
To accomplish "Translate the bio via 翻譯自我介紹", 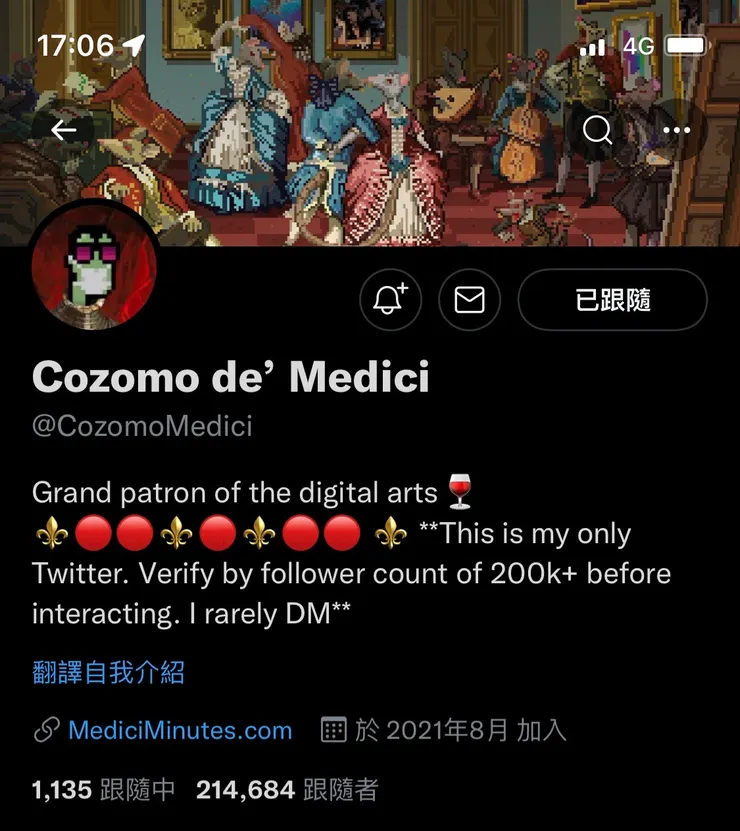I will [x=108, y=672].
